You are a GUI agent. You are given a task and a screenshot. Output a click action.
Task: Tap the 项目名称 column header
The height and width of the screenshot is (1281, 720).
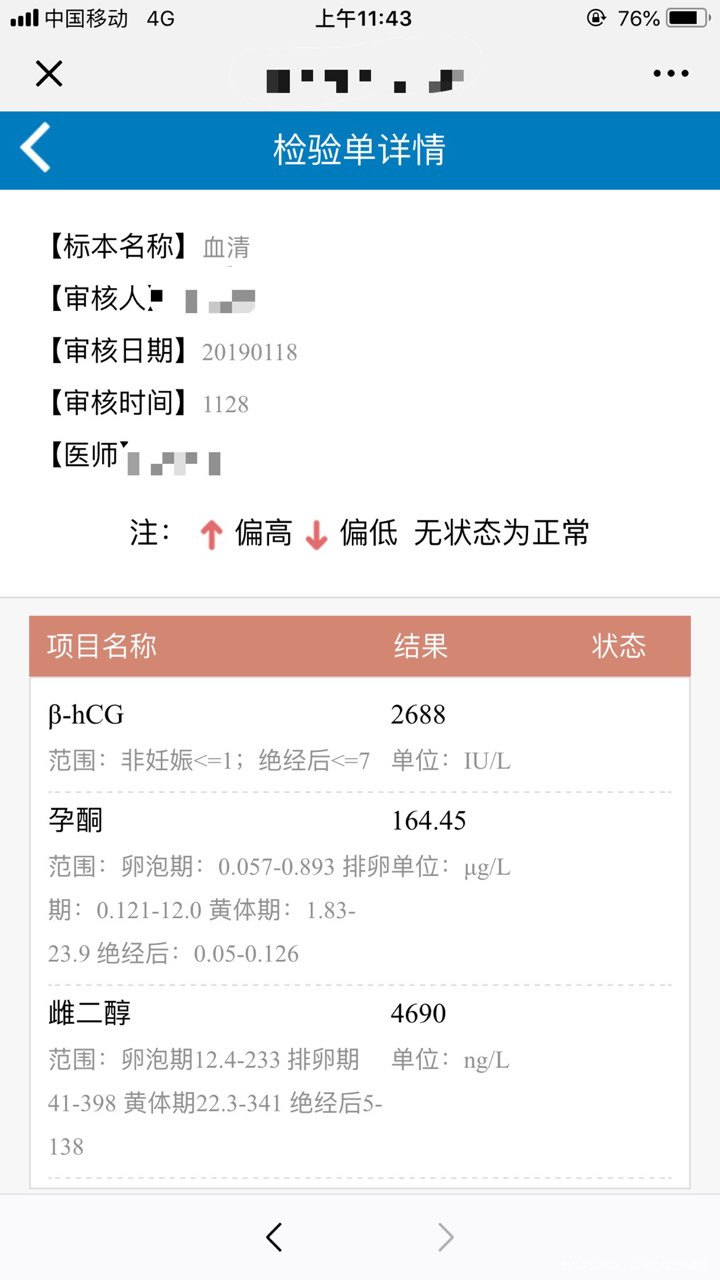100,647
